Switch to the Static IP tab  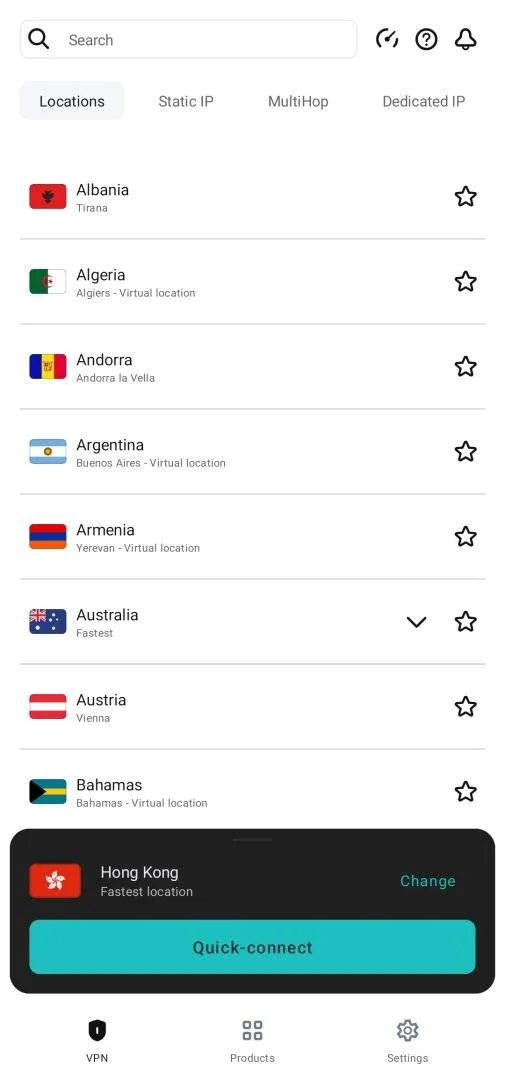pos(186,101)
